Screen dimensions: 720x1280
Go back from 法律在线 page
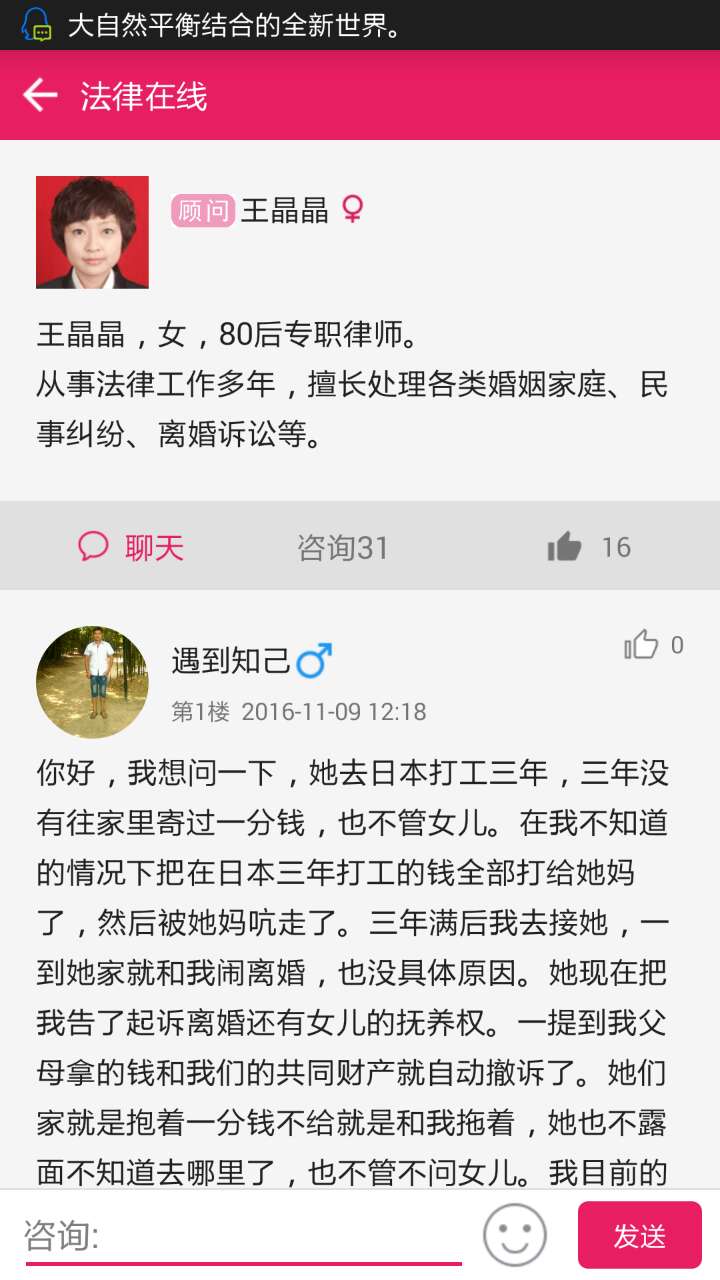(x=40, y=96)
